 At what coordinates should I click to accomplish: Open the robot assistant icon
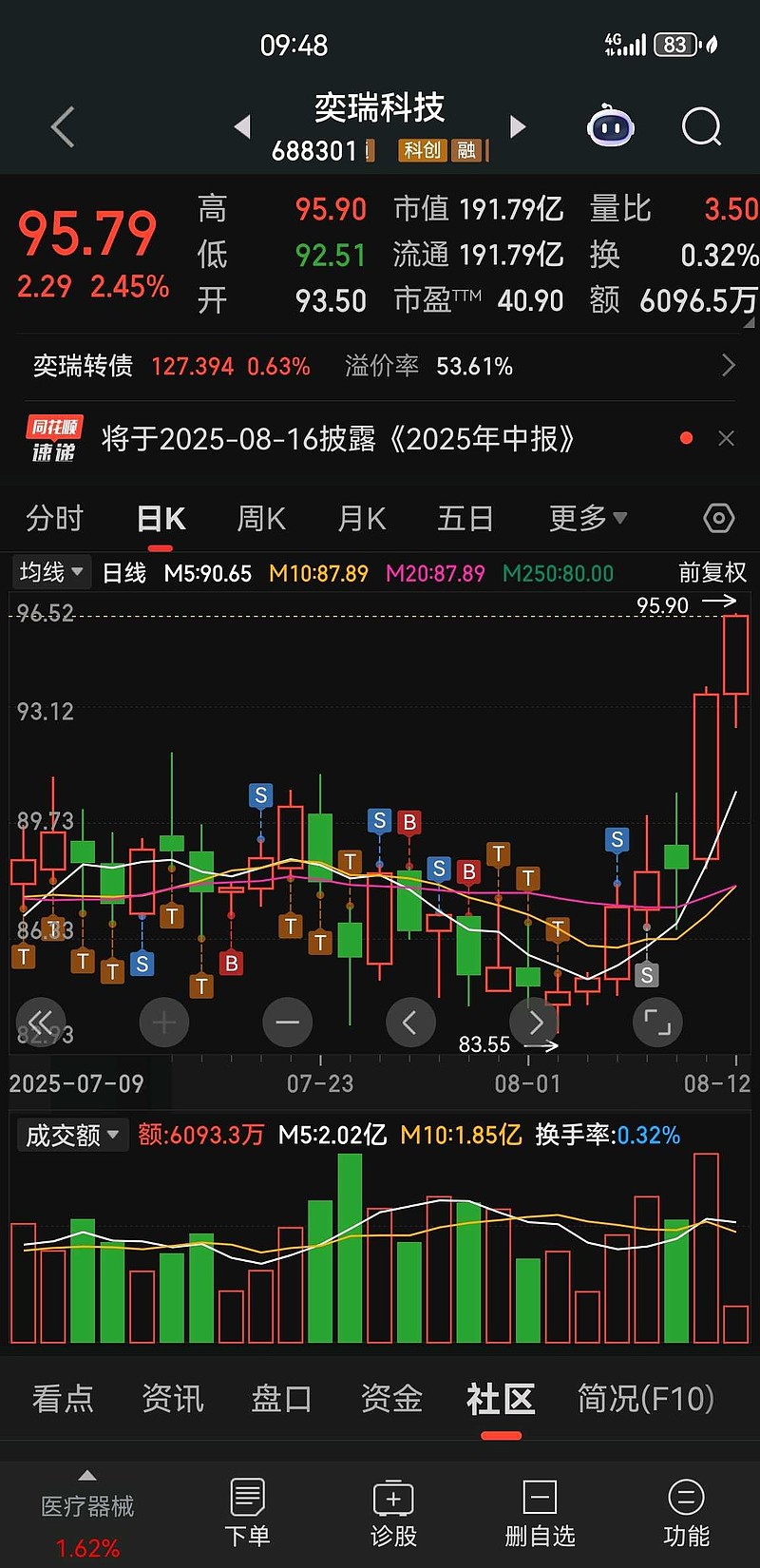610,126
